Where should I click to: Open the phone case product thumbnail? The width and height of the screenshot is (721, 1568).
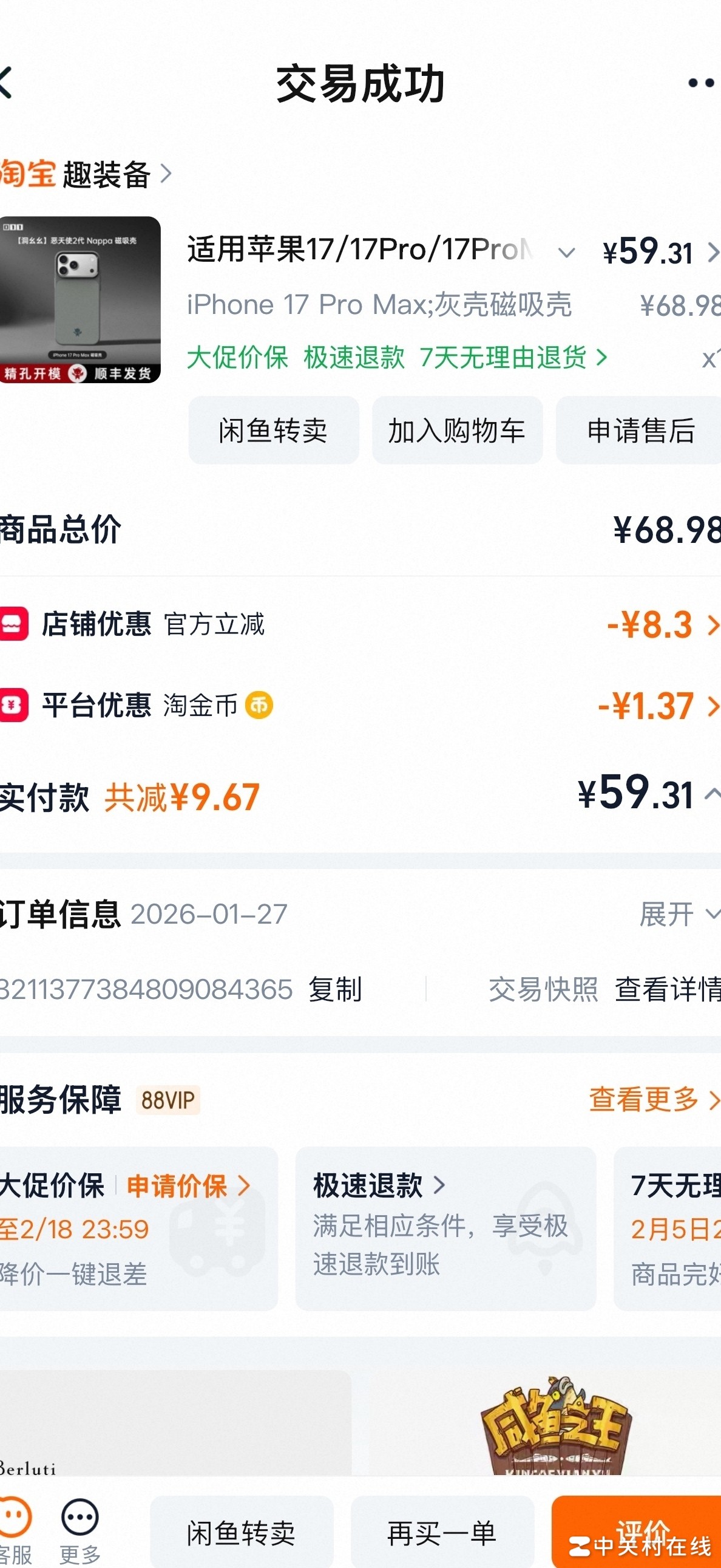80,299
